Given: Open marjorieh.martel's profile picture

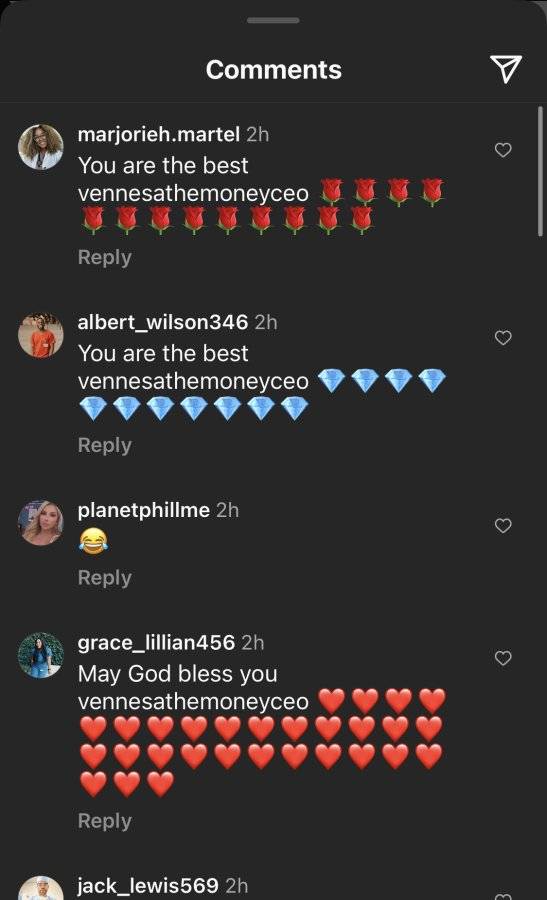Looking at the screenshot, I should click(x=41, y=147).
